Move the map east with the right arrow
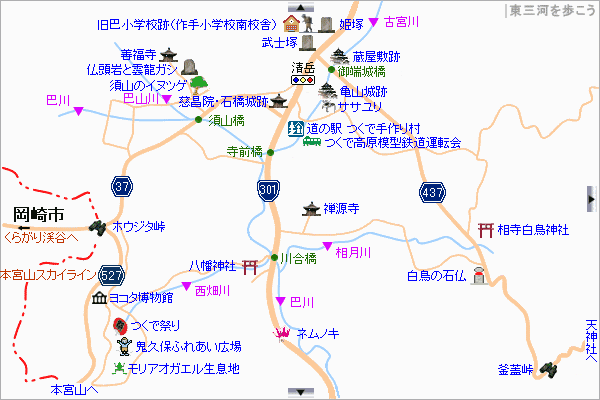Screen dimensions: 600x400 pos(593,200)
